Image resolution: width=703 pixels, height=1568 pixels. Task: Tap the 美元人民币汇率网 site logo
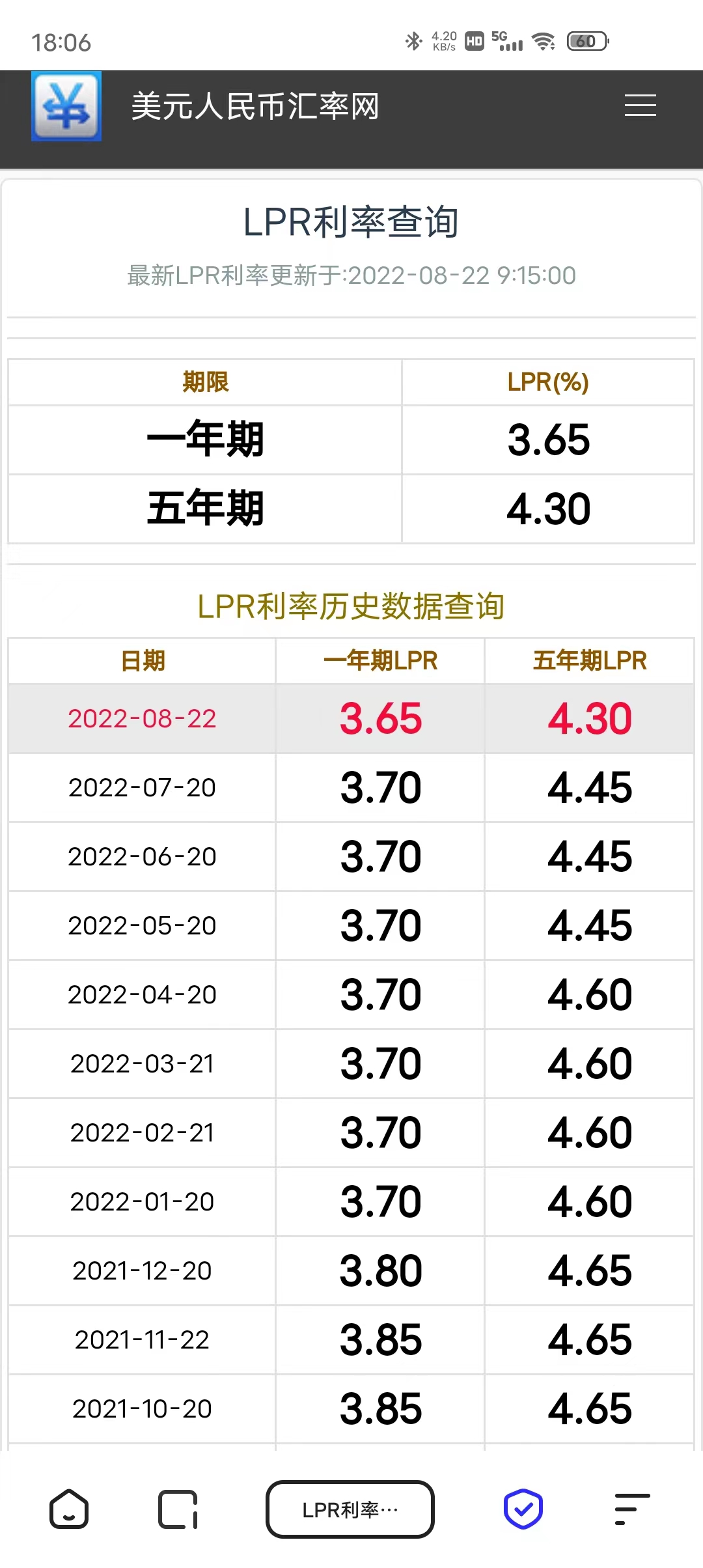[66, 106]
